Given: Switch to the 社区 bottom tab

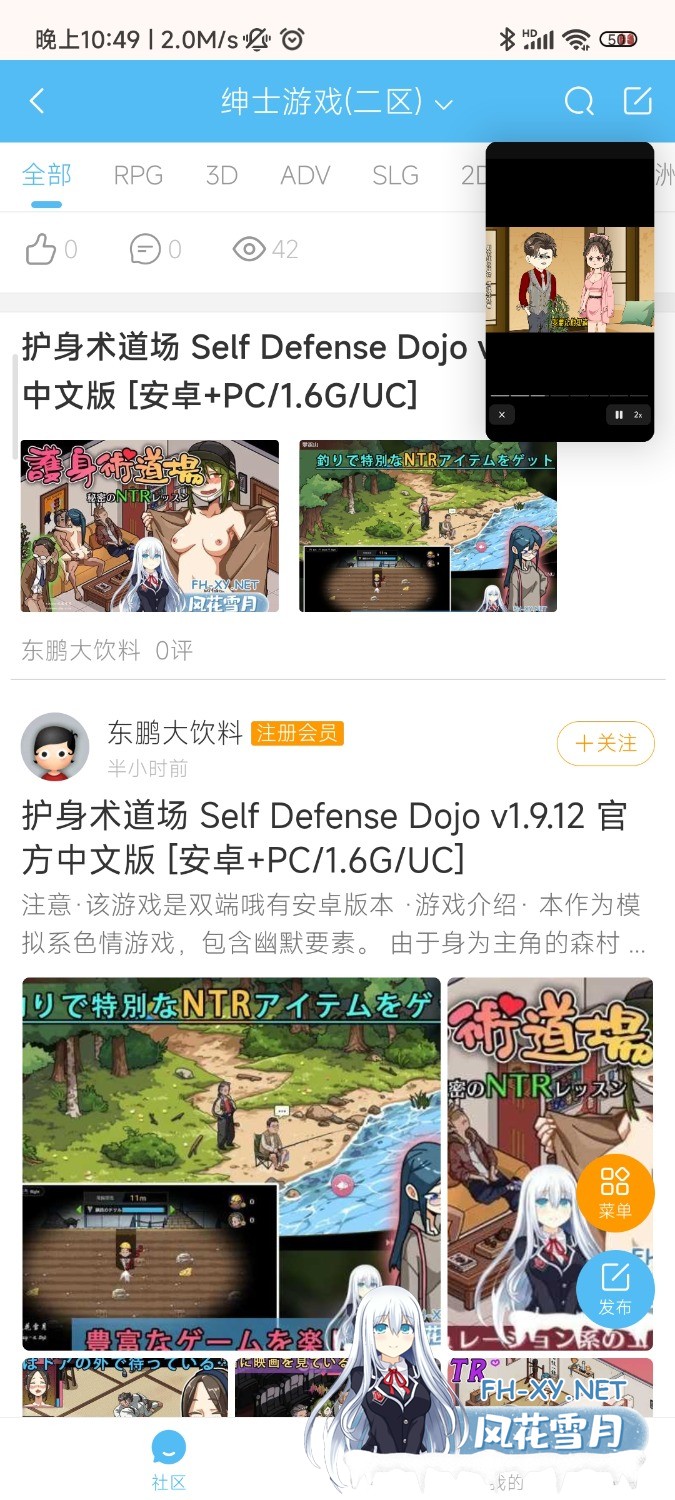Looking at the screenshot, I should [169, 1460].
